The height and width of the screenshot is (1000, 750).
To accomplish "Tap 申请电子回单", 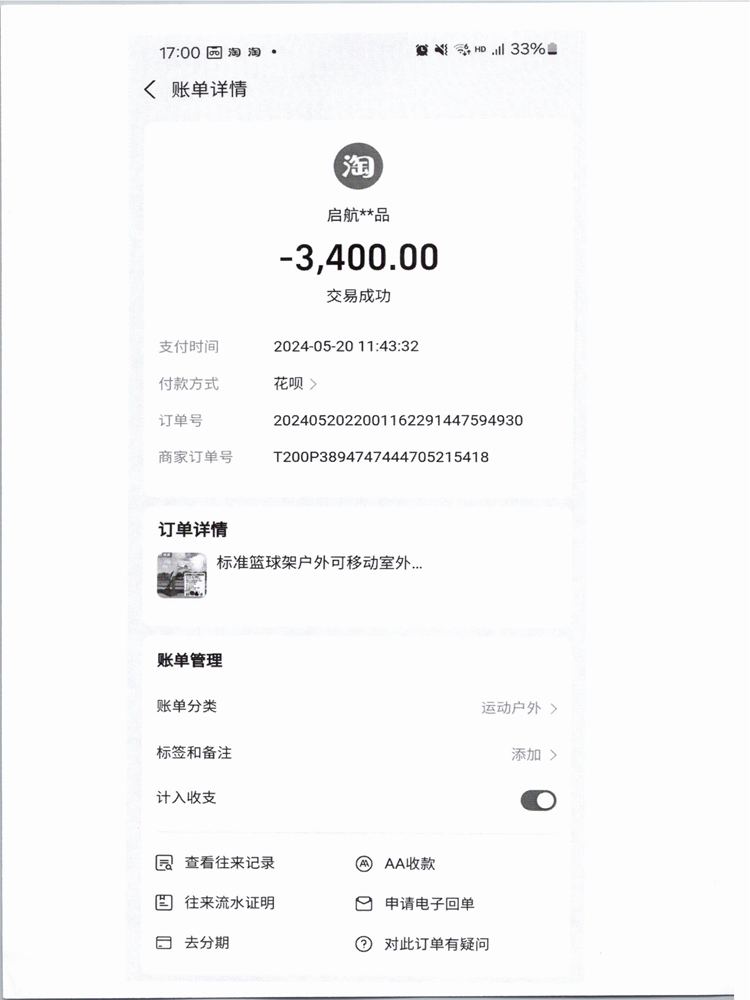I will [x=428, y=903].
